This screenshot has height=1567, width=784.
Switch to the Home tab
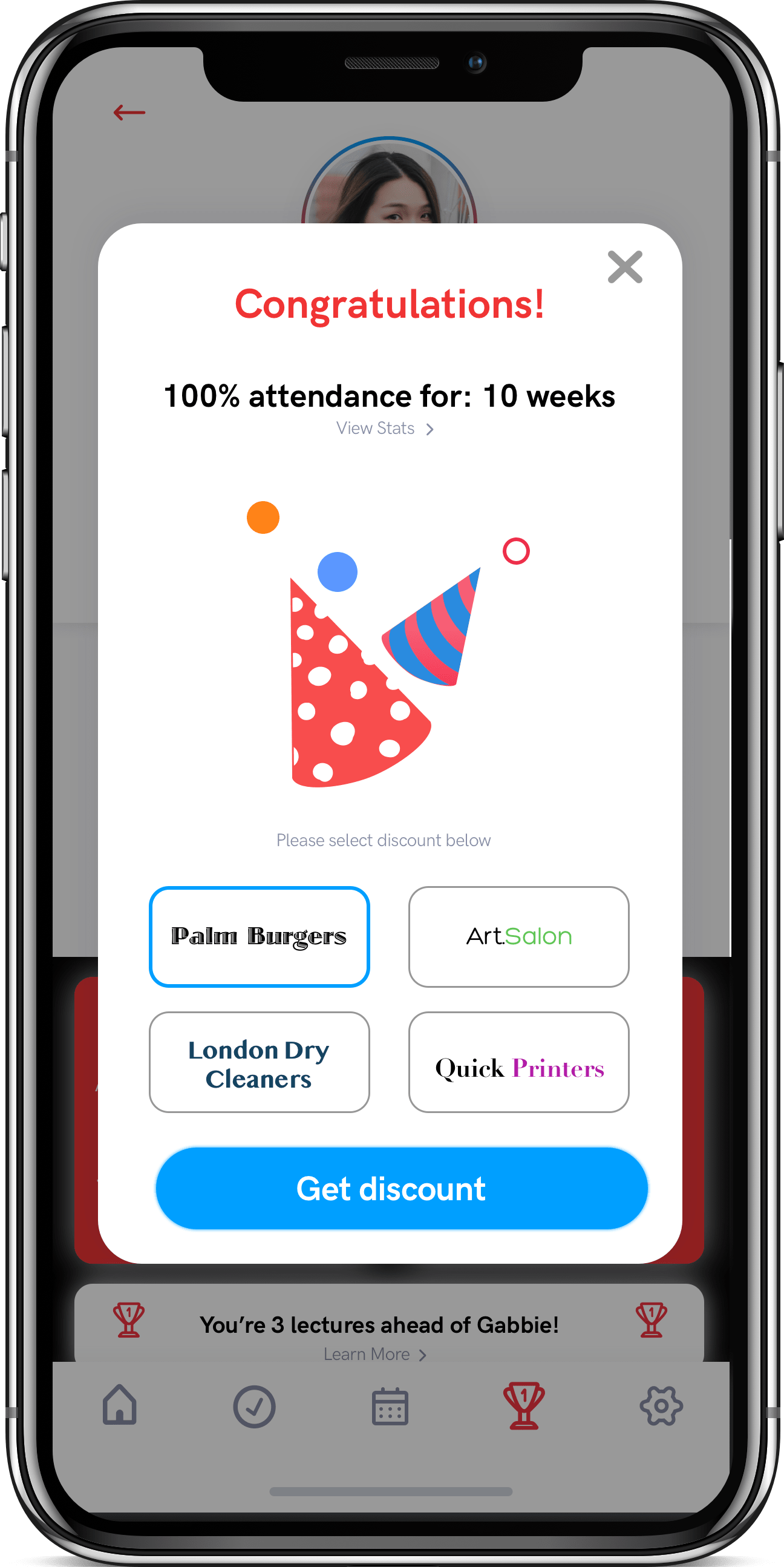pyautogui.click(x=120, y=1405)
